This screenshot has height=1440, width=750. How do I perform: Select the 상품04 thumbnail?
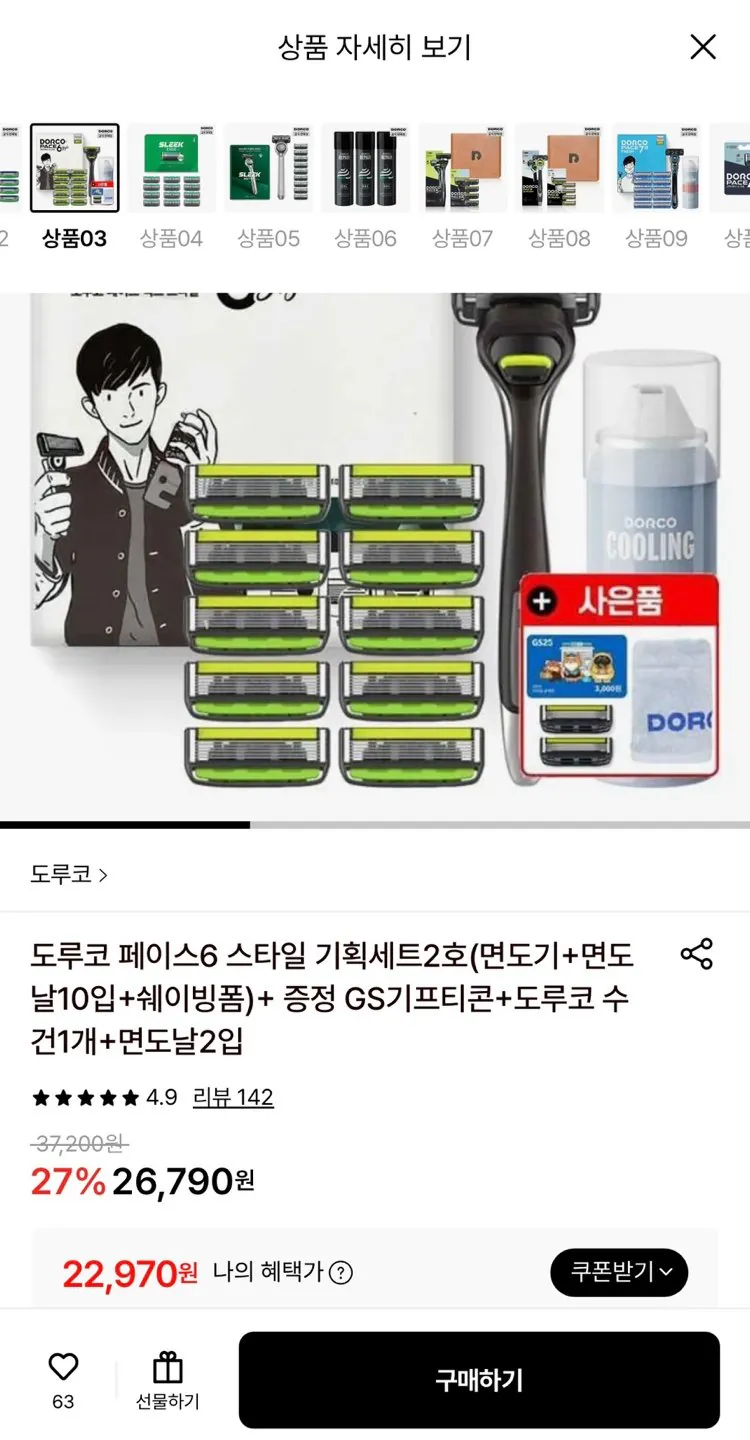[171, 168]
